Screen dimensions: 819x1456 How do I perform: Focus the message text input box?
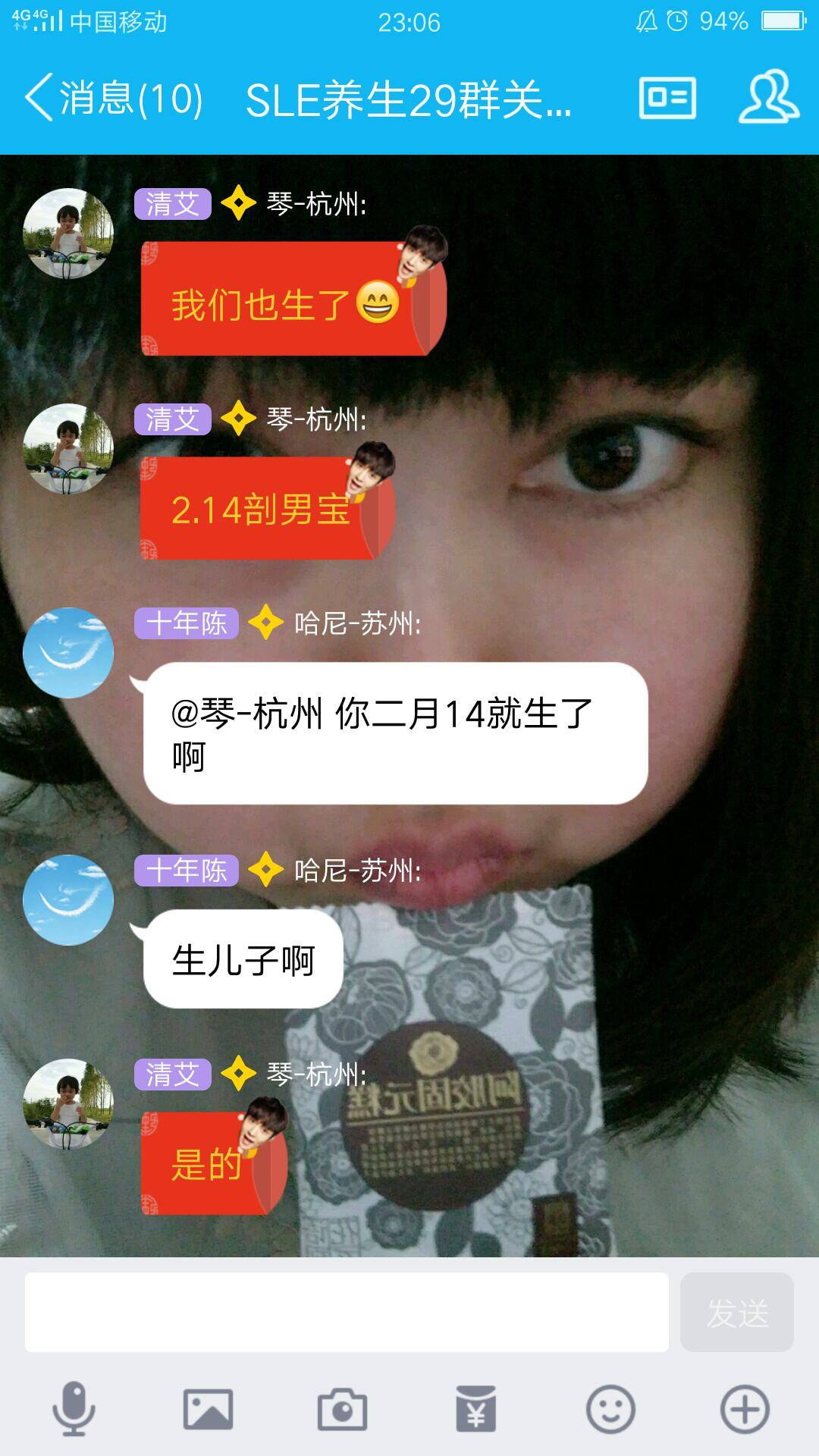coord(347,1313)
